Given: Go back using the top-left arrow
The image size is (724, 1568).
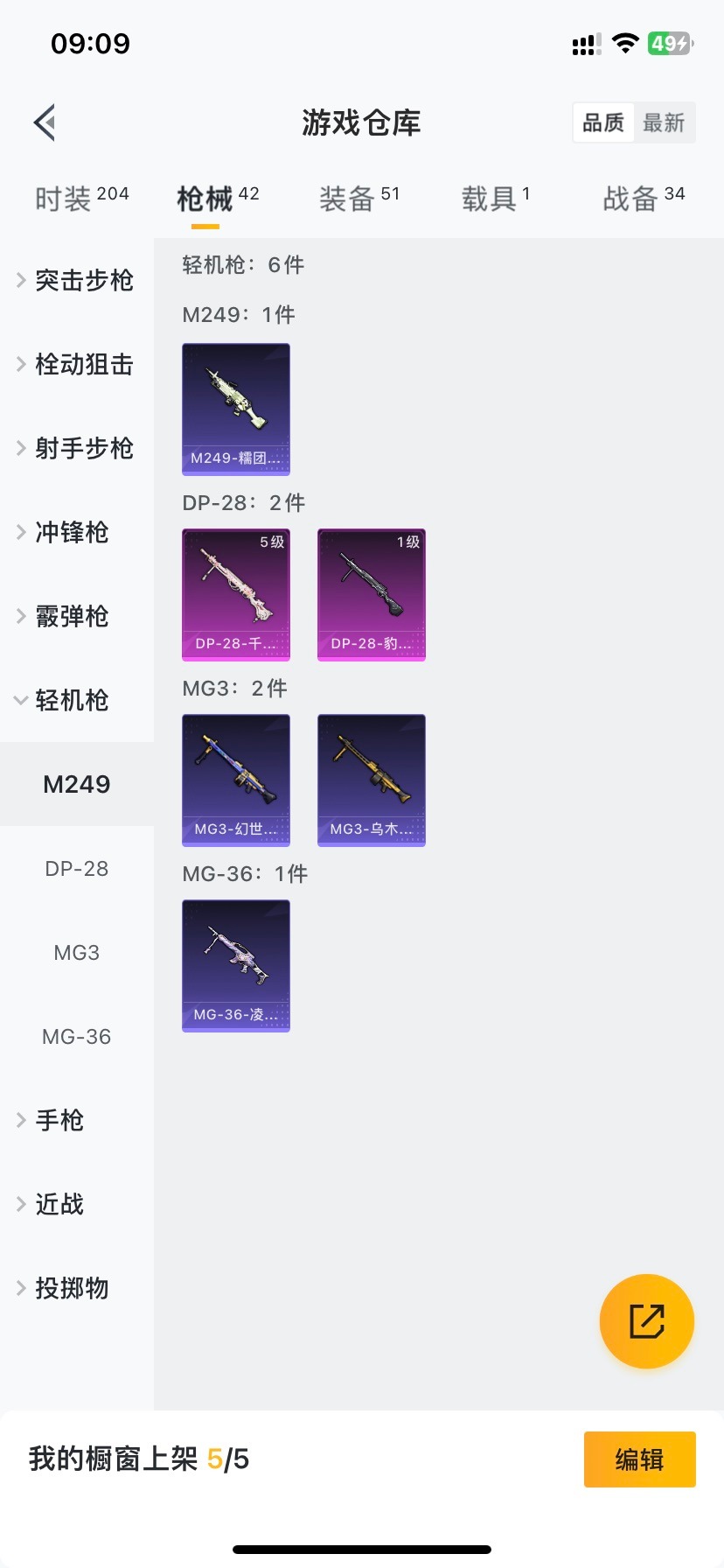Looking at the screenshot, I should pyautogui.click(x=45, y=122).
